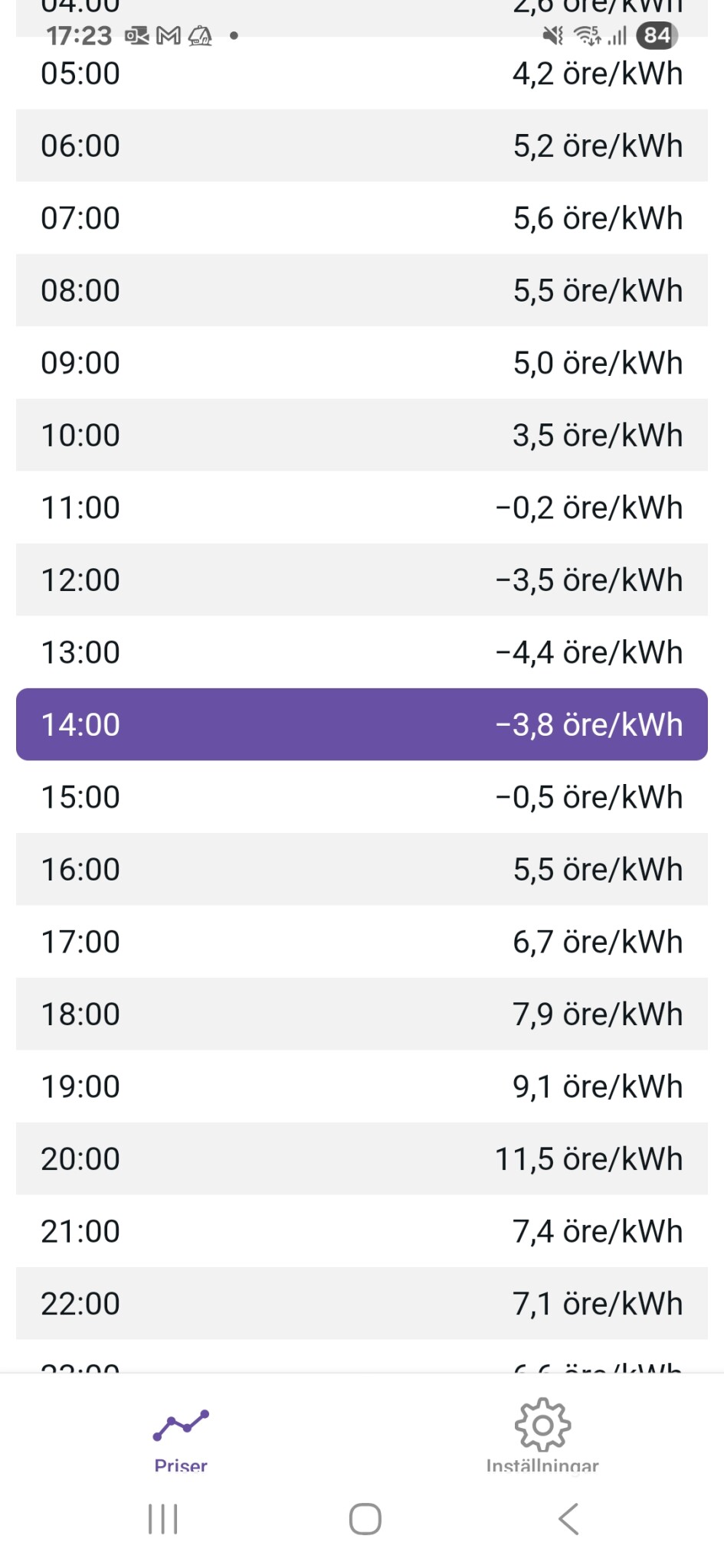The width and height of the screenshot is (724, 1568).
Task: Go back with the system back button
Action: [568, 1519]
